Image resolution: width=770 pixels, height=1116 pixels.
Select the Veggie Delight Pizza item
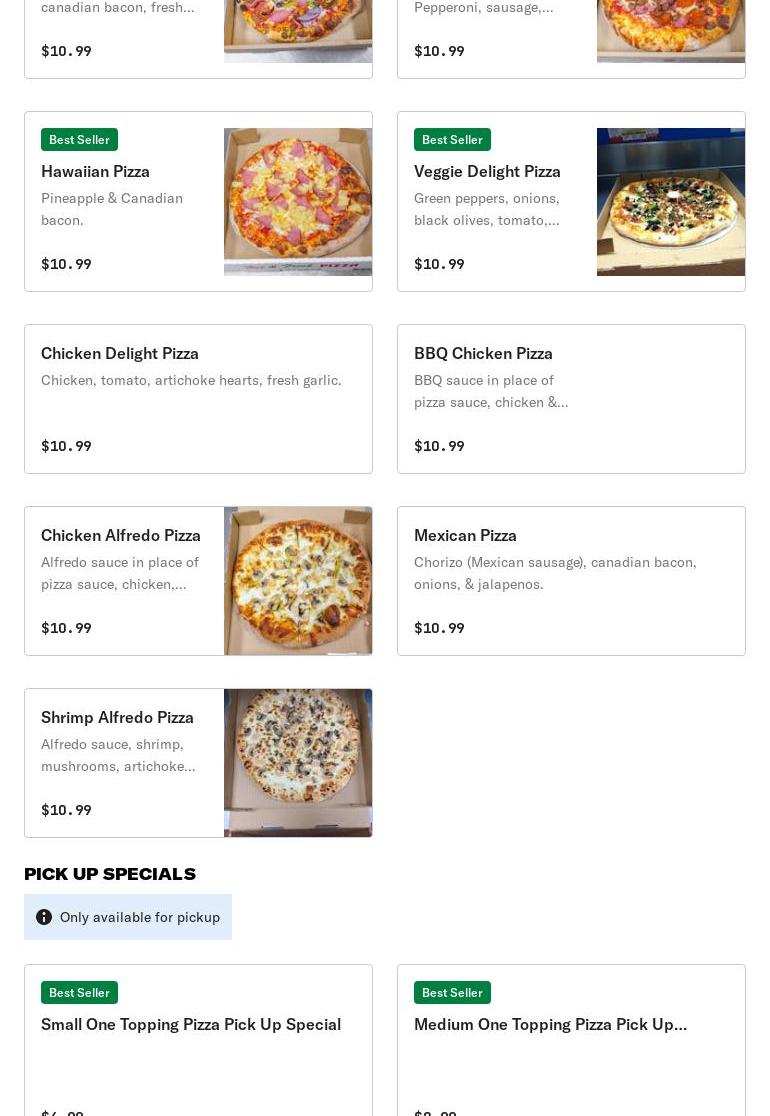571,201
